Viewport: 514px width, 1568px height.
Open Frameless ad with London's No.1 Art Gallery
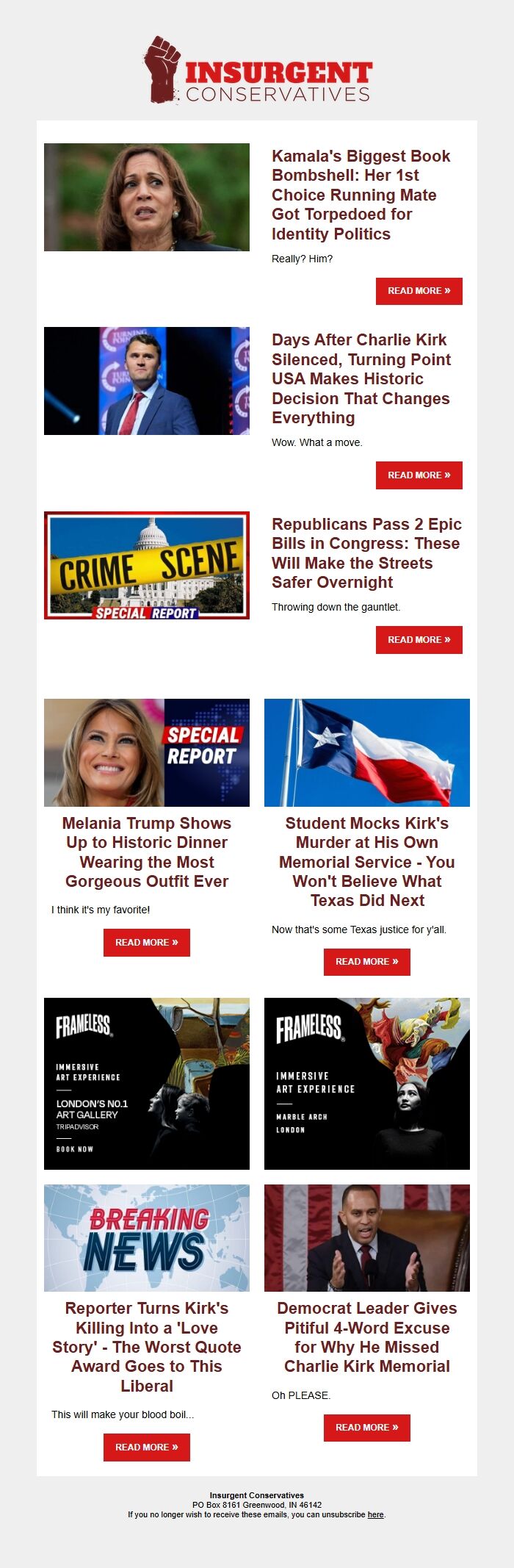pos(147,1084)
